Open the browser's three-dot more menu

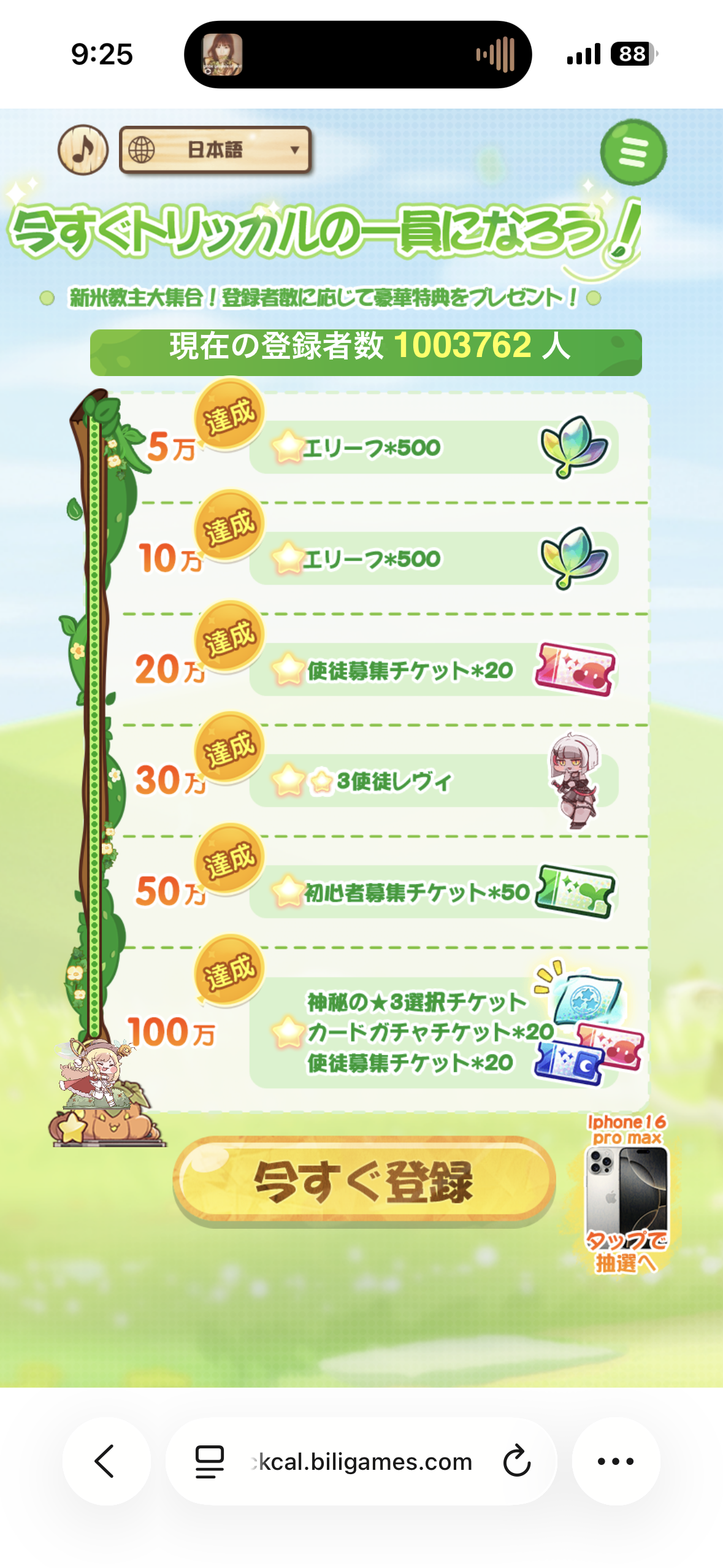pos(615,1461)
